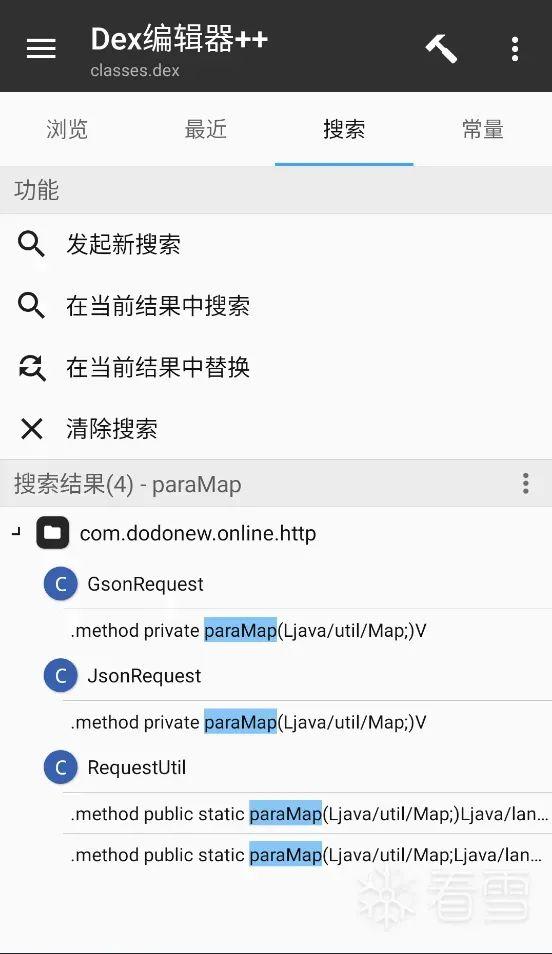Tap 清除搜索 to clear search
The height and width of the screenshot is (954, 552).
tap(276, 428)
